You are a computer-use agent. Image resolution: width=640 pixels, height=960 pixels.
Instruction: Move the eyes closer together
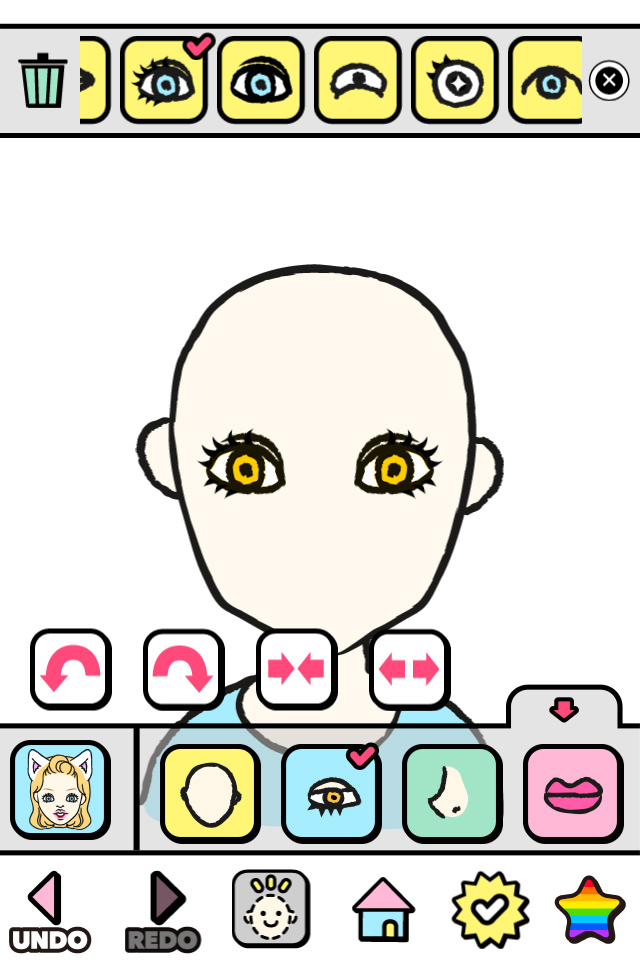point(297,669)
